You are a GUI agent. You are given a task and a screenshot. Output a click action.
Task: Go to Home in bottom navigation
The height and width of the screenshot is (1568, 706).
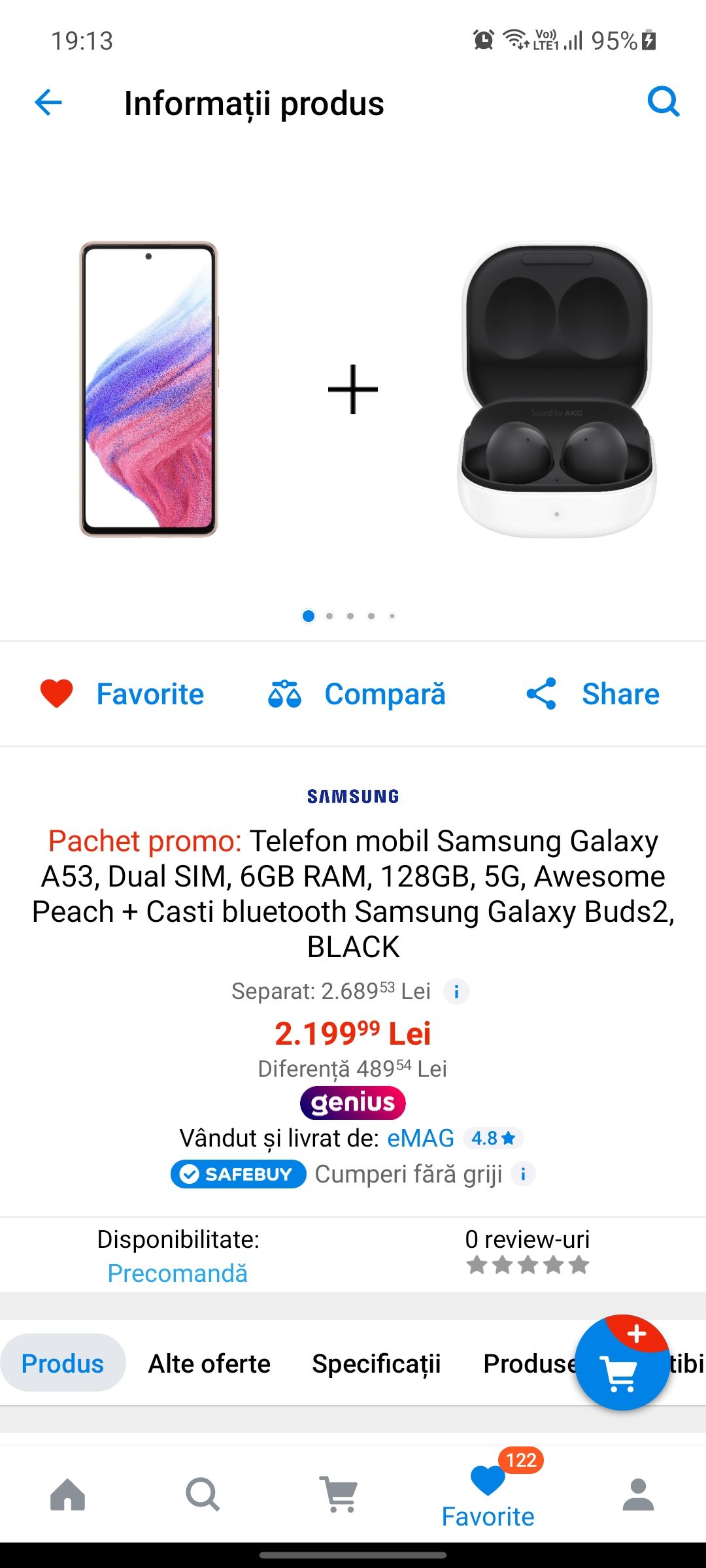(x=68, y=1495)
